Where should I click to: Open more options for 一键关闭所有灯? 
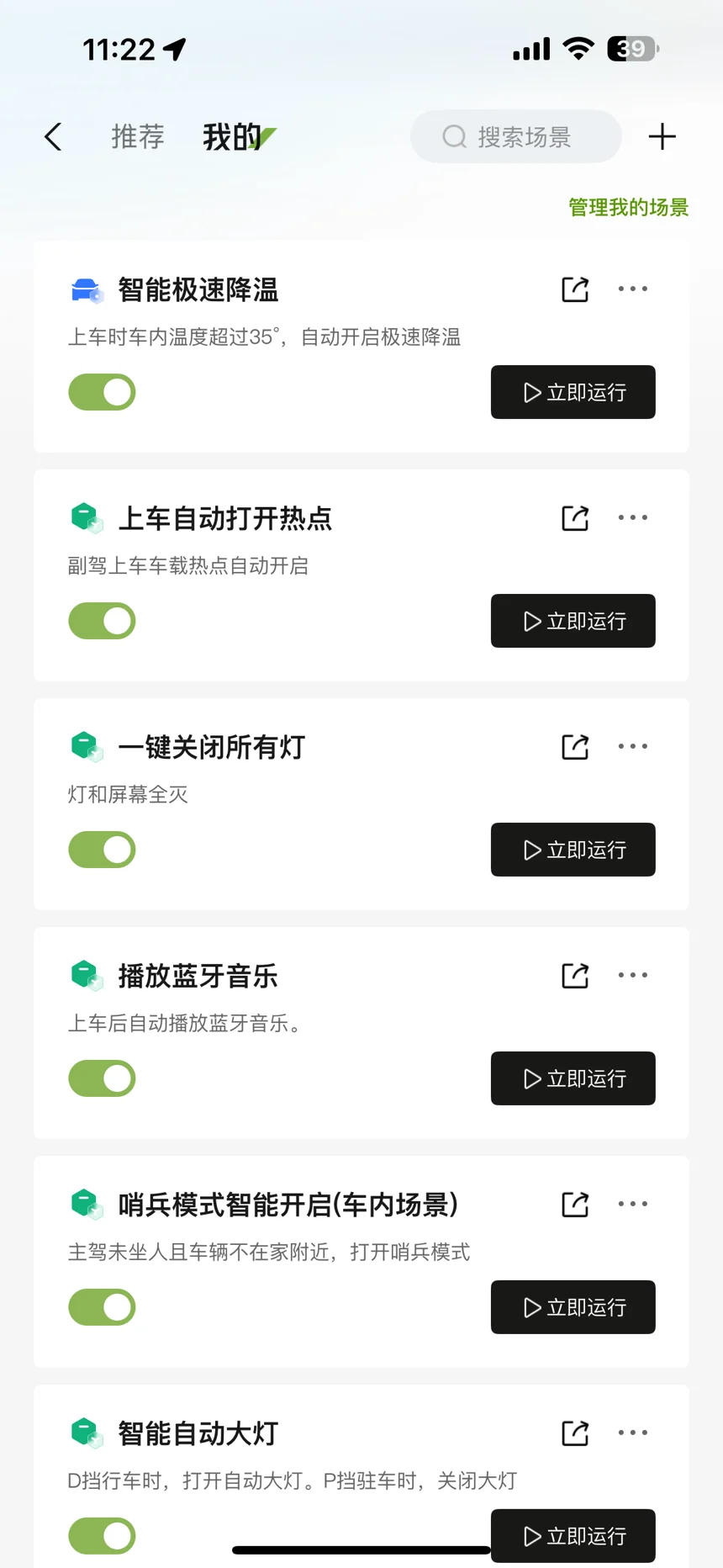pyautogui.click(x=633, y=746)
